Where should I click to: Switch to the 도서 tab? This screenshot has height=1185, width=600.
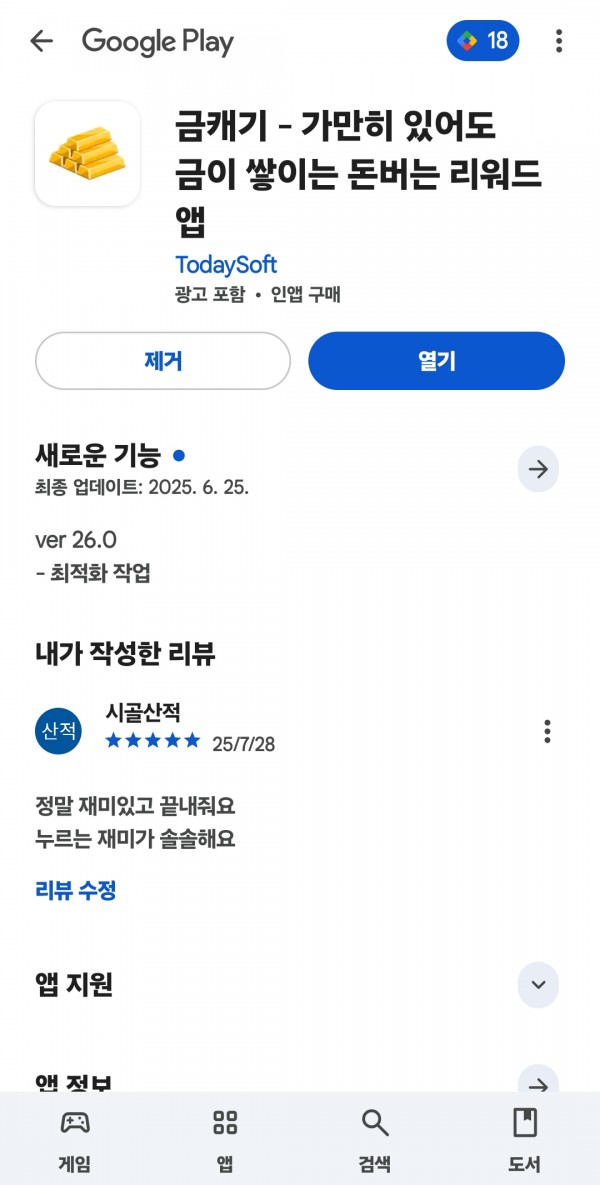coord(524,1140)
